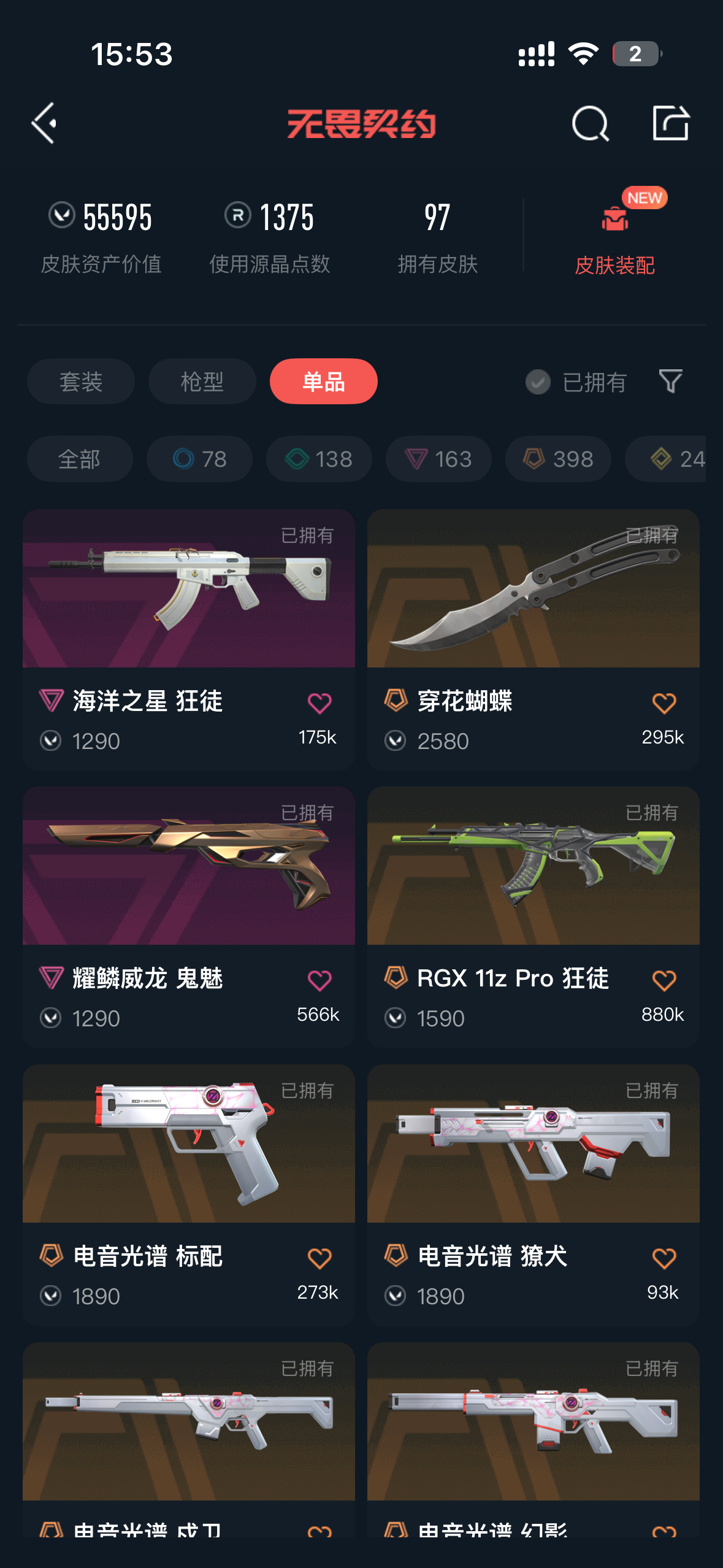This screenshot has width=723, height=1568.
Task: Favorite the RGX 11z Pro 狂徒 skin
Action: (664, 980)
